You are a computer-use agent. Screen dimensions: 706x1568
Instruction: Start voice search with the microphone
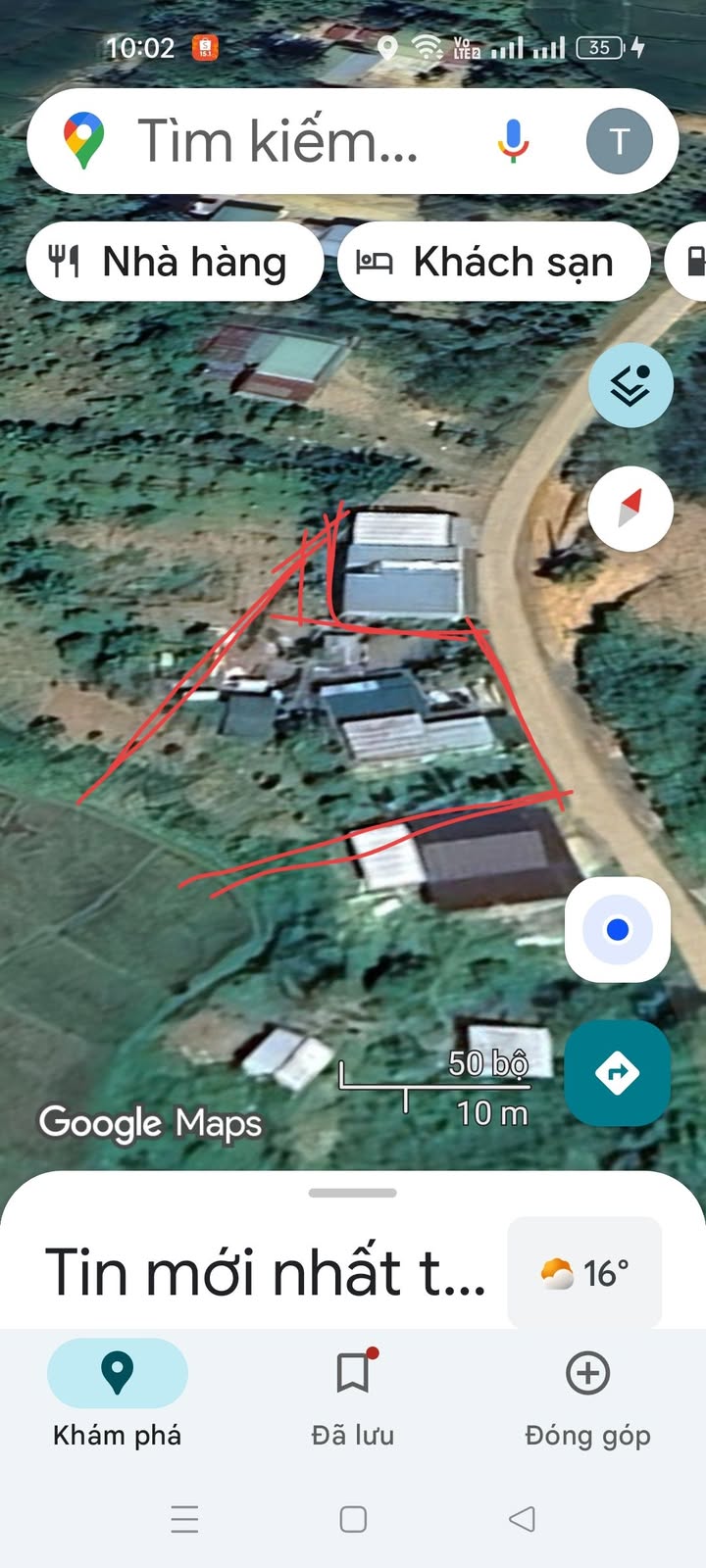click(512, 141)
